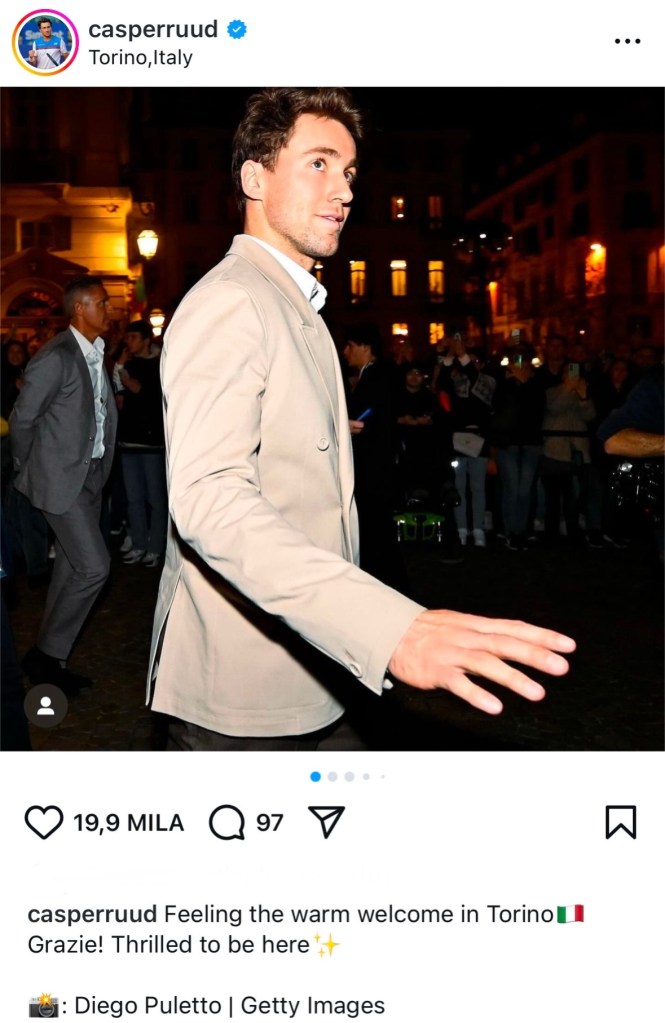Screen dimensions: 665x1023
Task: Open the comments on this post
Action: click(227, 822)
